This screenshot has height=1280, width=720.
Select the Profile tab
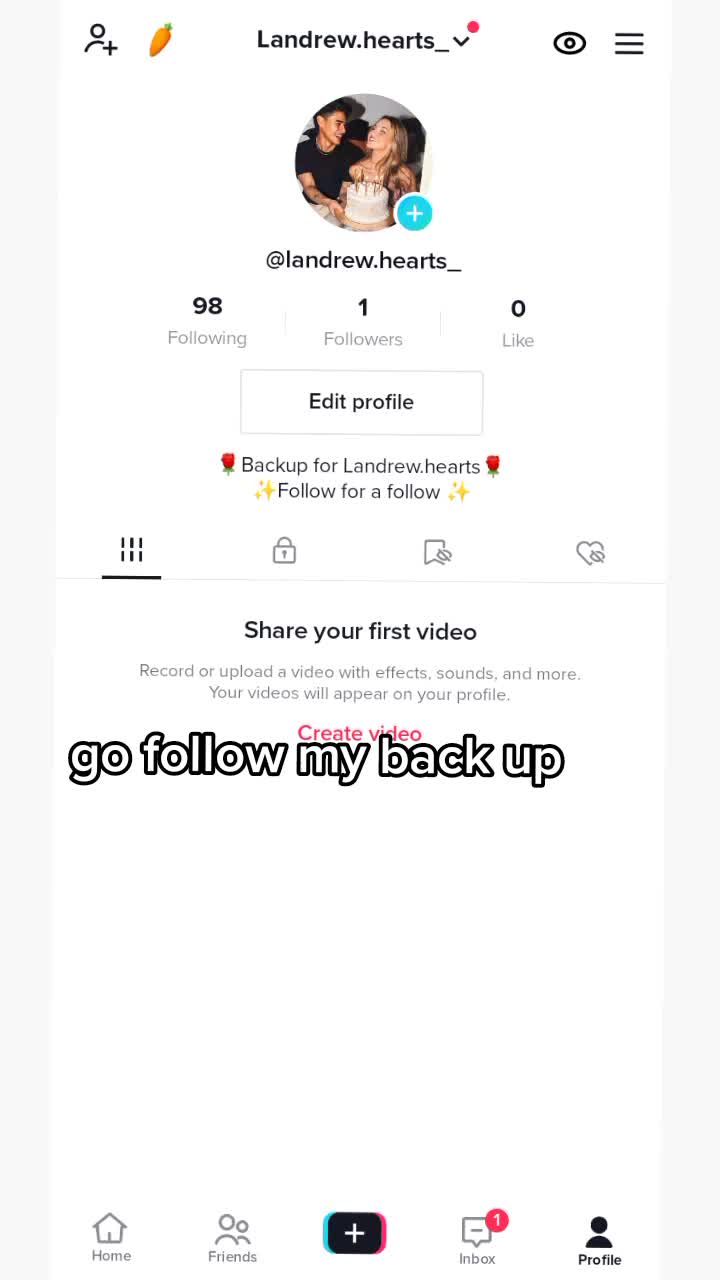(599, 1240)
